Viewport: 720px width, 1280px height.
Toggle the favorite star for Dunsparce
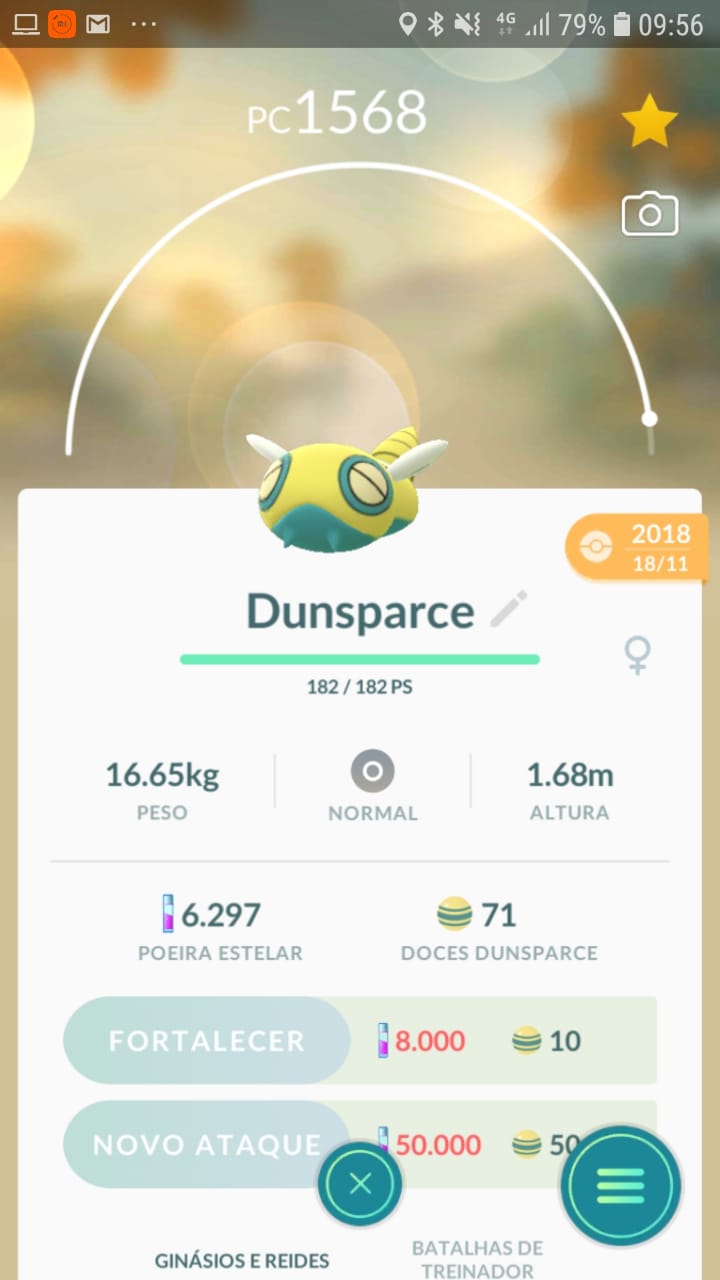pyautogui.click(x=649, y=123)
